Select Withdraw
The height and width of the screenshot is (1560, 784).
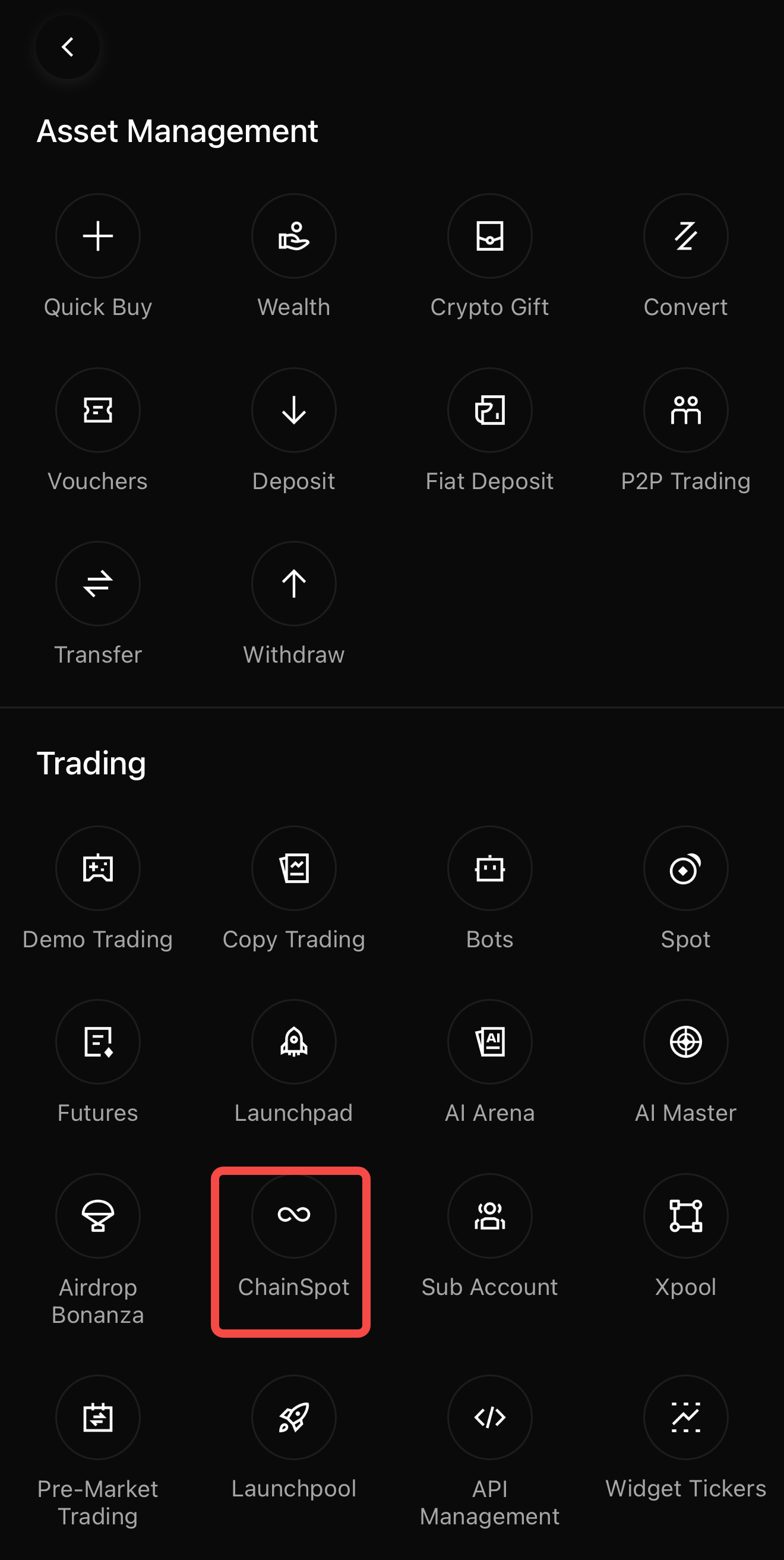pyautogui.click(x=293, y=584)
